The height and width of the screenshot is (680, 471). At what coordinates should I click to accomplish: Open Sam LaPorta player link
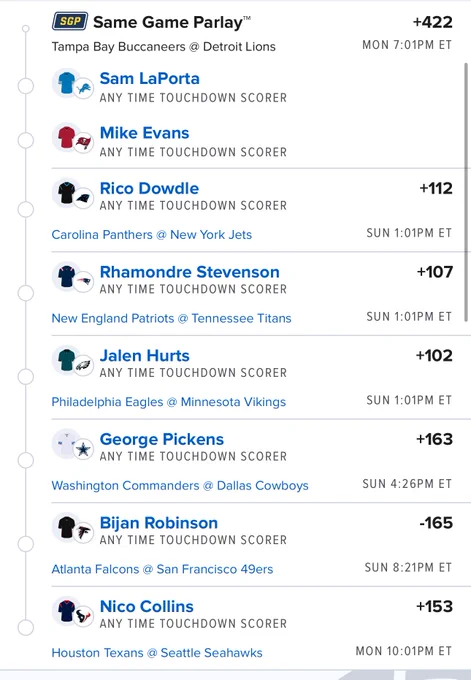coord(150,78)
